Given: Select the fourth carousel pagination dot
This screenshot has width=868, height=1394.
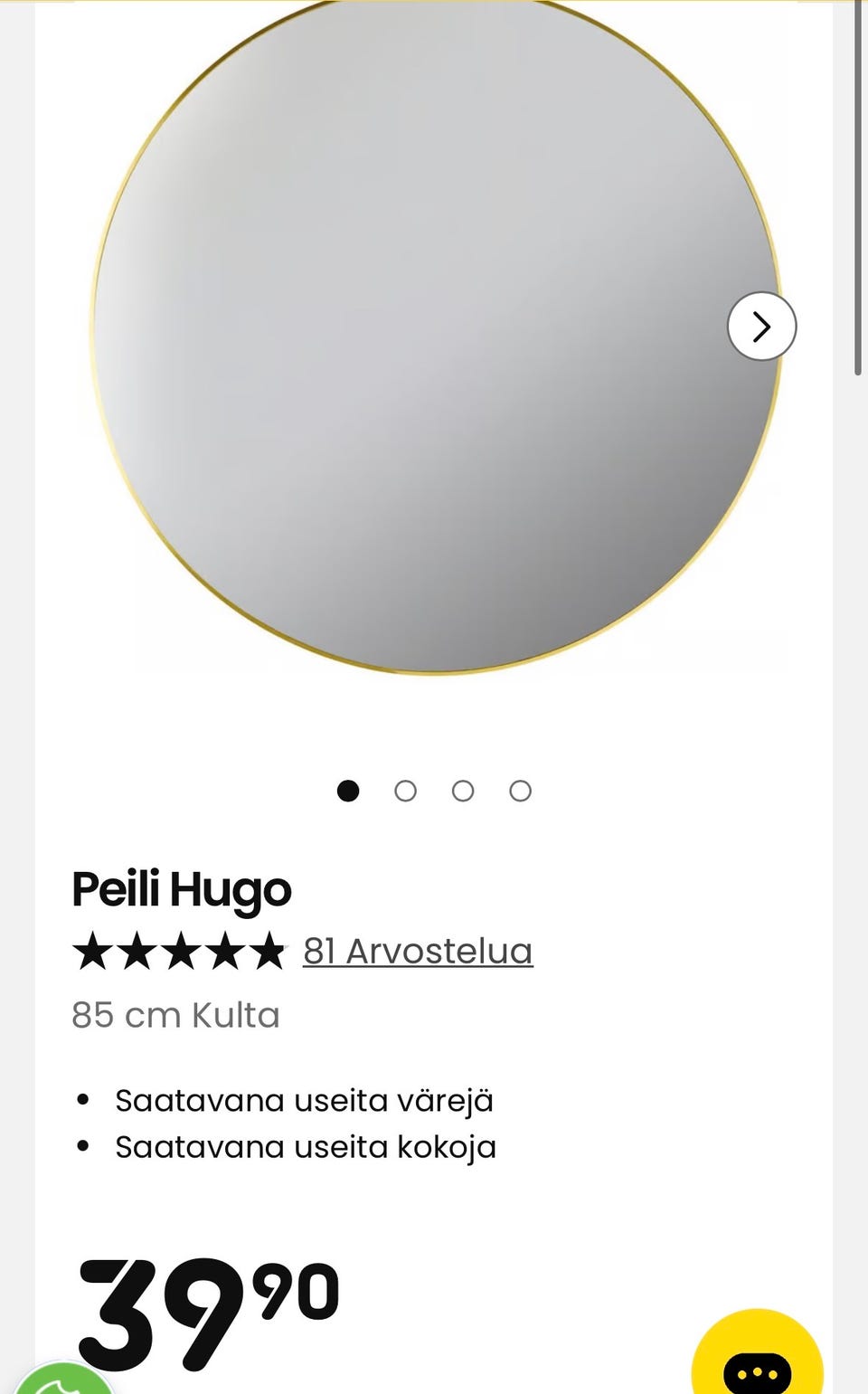Looking at the screenshot, I should click(521, 791).
